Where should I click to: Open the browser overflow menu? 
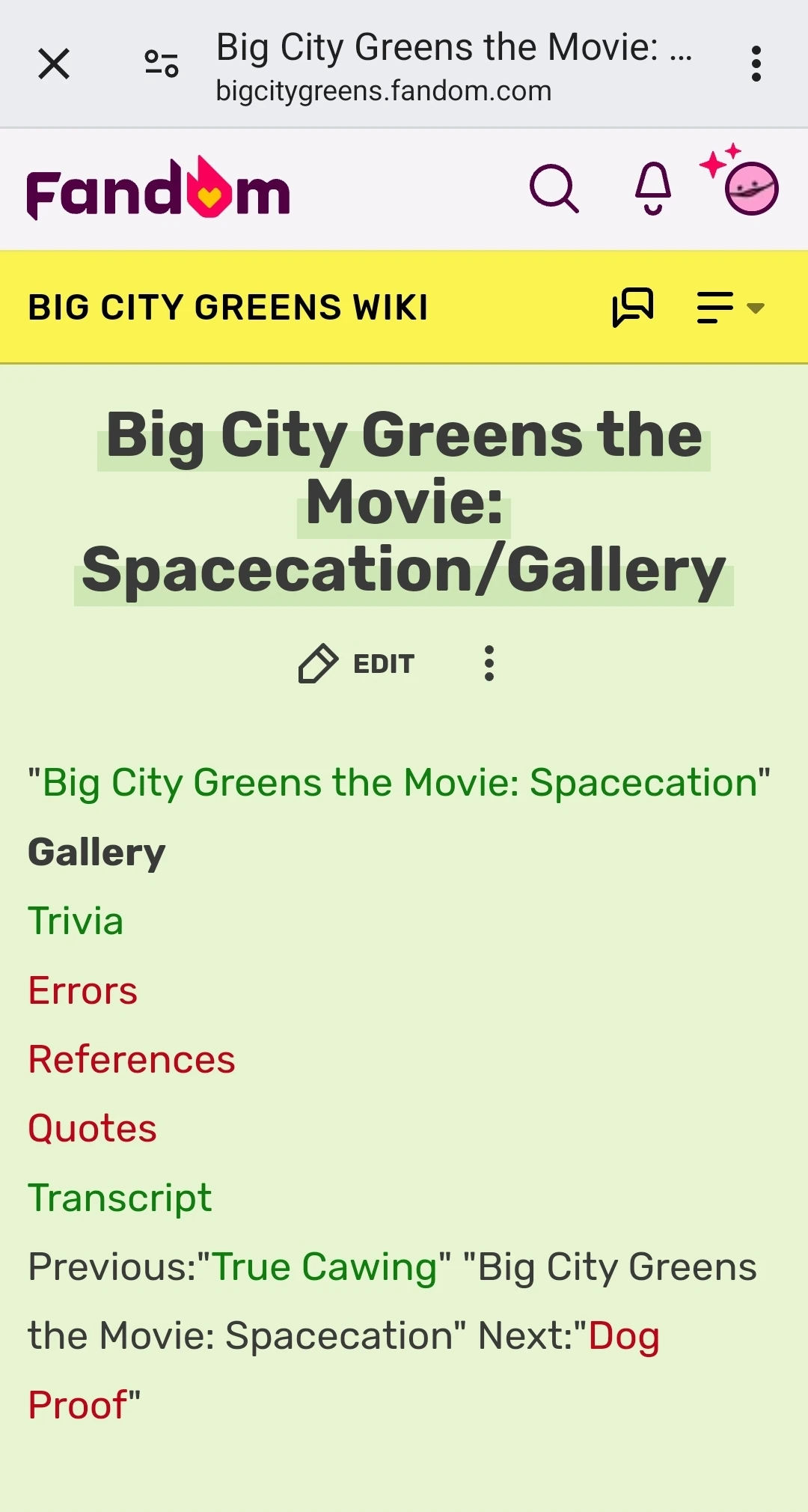coord(756,64)
